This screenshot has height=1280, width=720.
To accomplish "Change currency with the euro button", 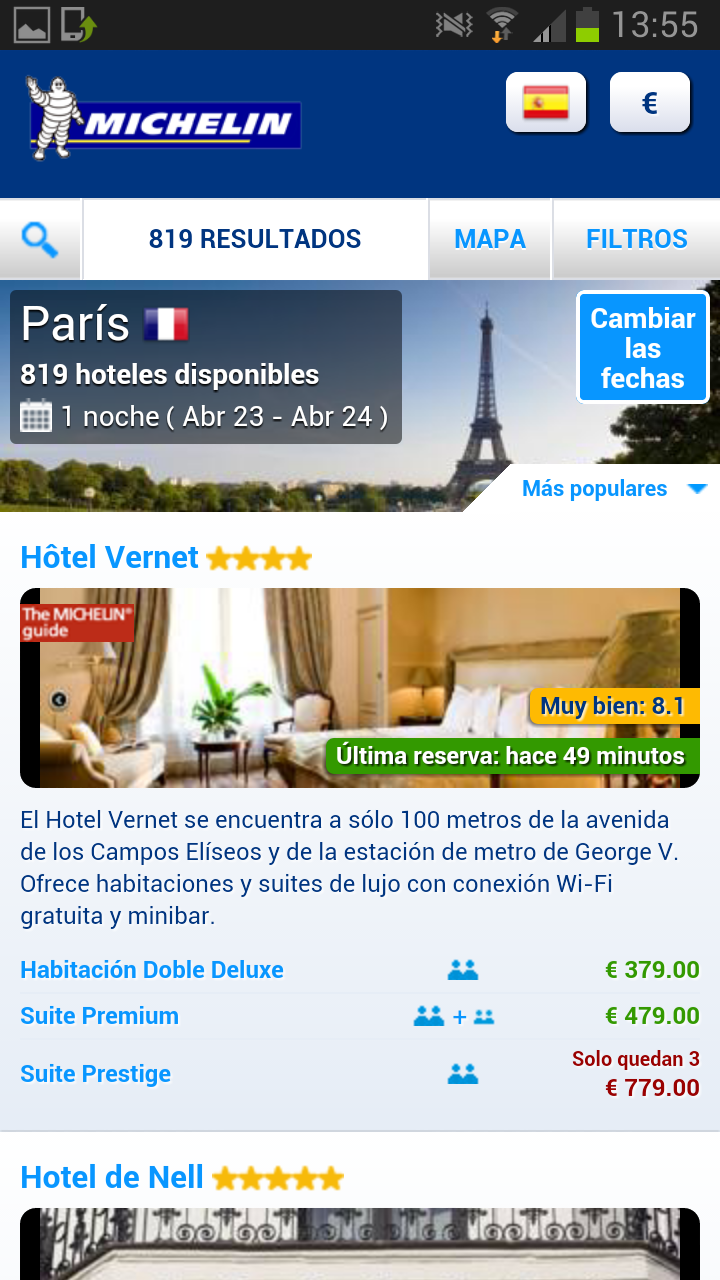I will tap(650, 102).
